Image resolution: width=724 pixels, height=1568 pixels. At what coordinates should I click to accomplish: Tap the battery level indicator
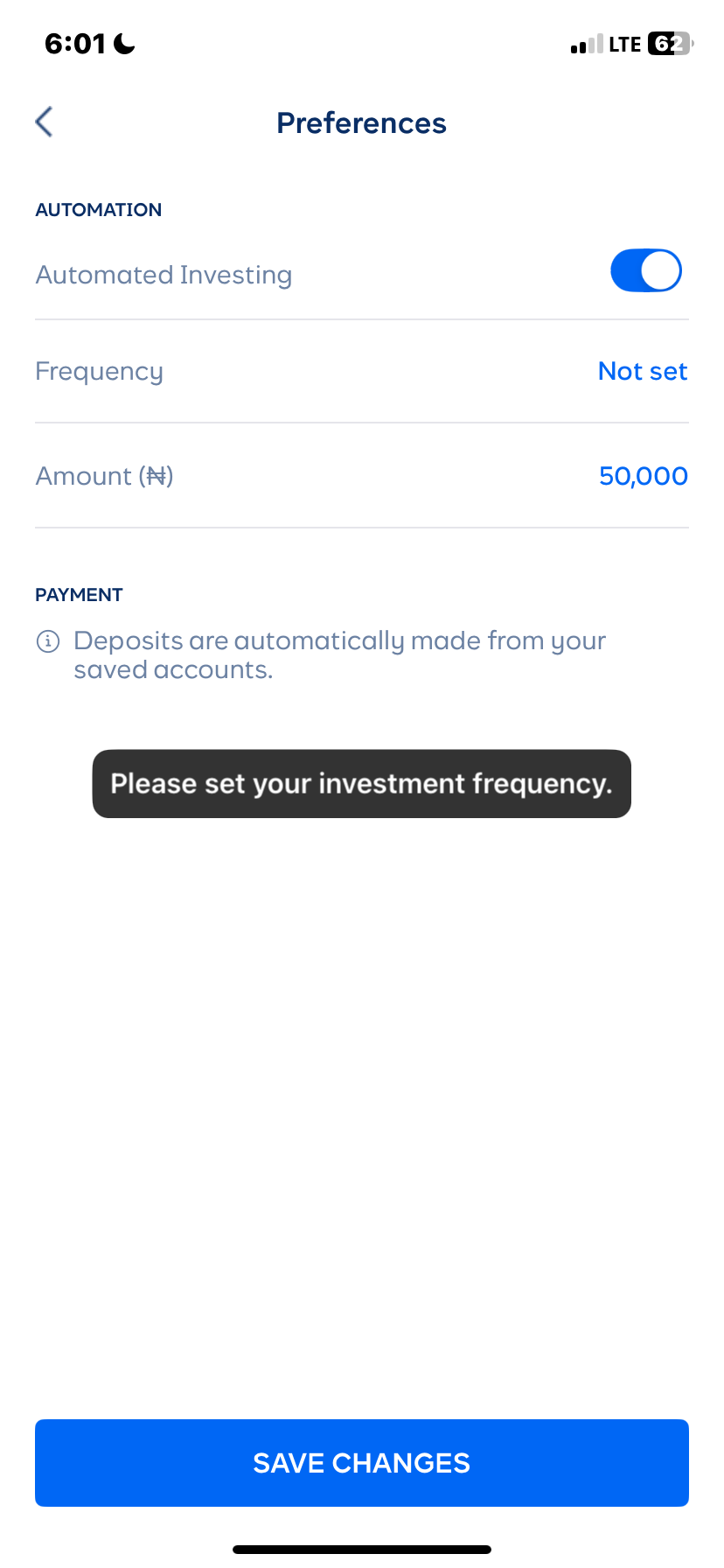pyautogui.click(x=669, y=44)
